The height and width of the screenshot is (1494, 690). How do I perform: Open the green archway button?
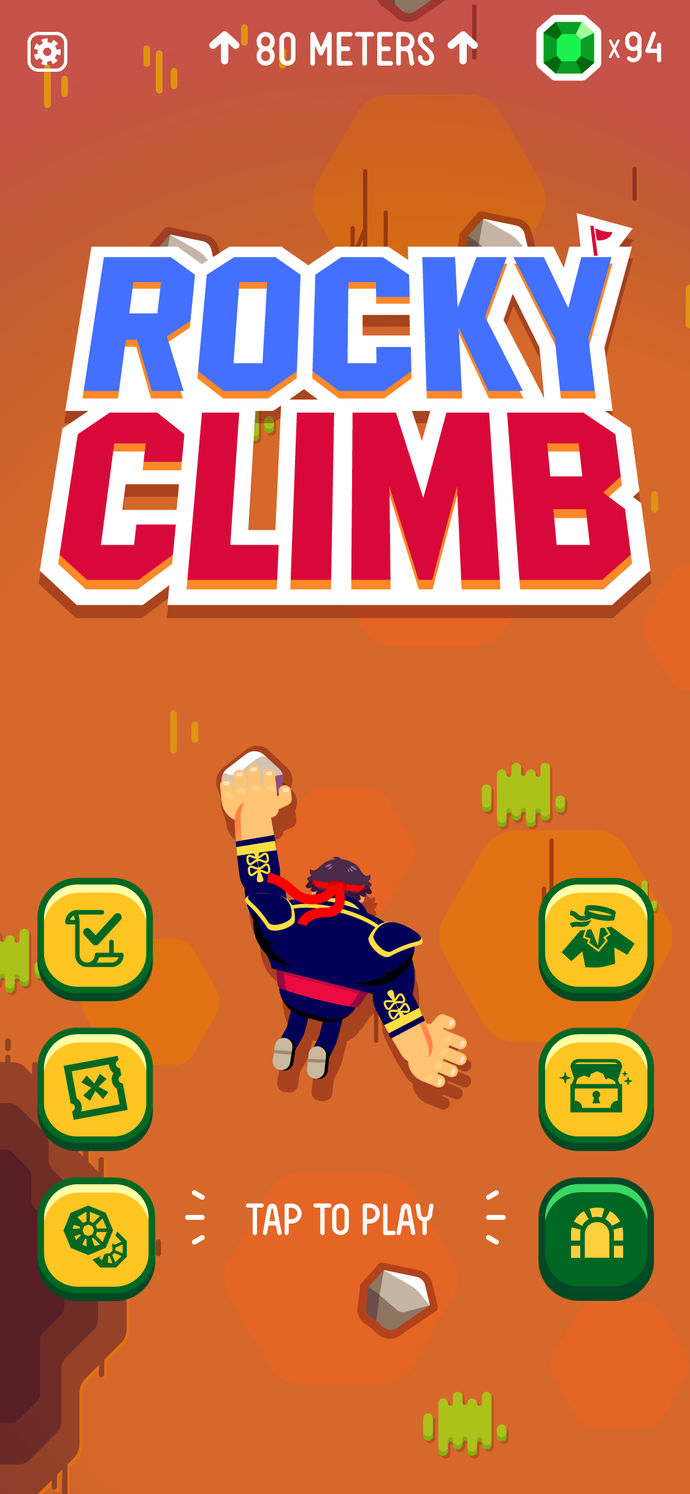tap(596, 1238)
